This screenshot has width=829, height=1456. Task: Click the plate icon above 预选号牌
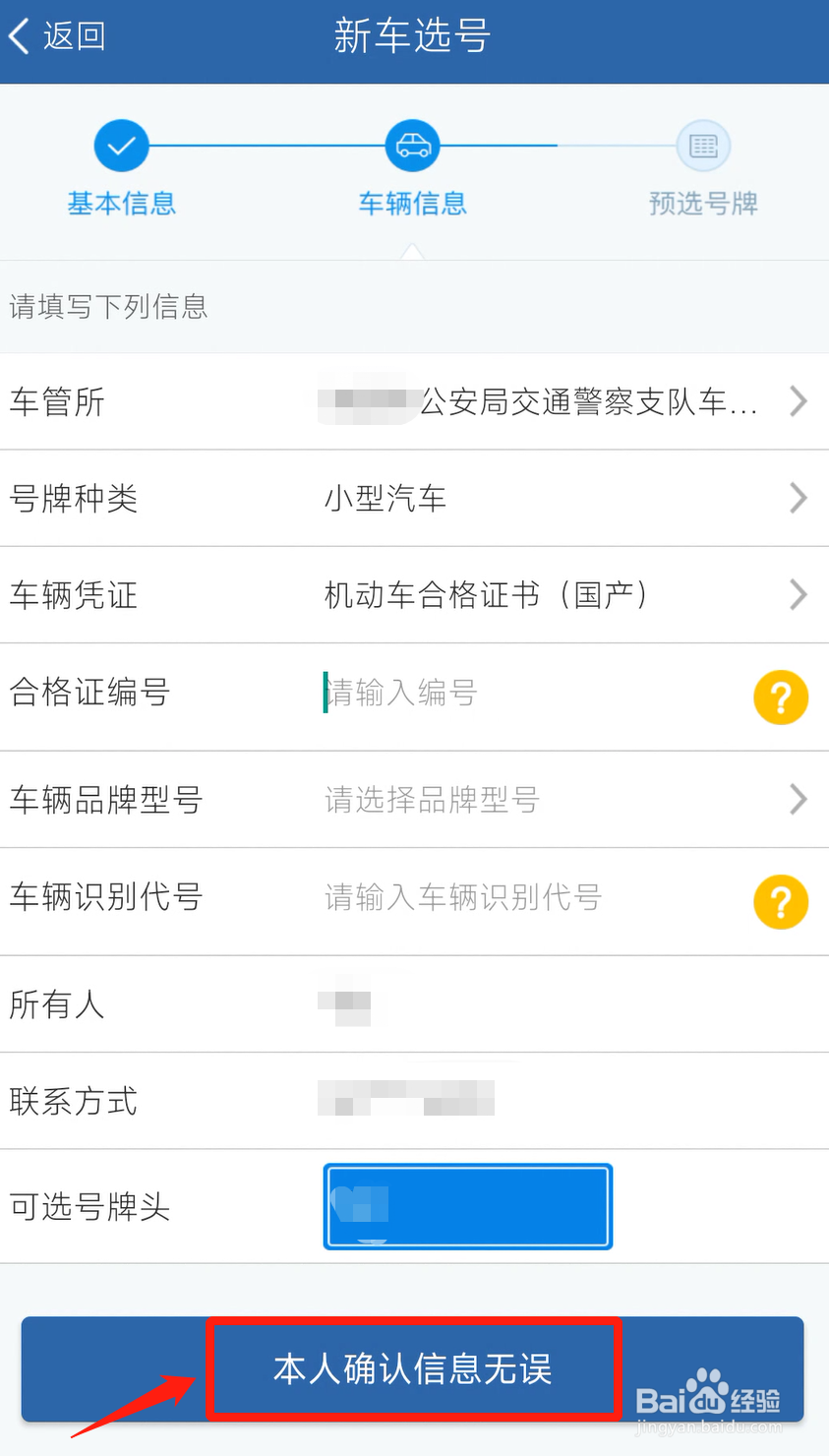703,144
